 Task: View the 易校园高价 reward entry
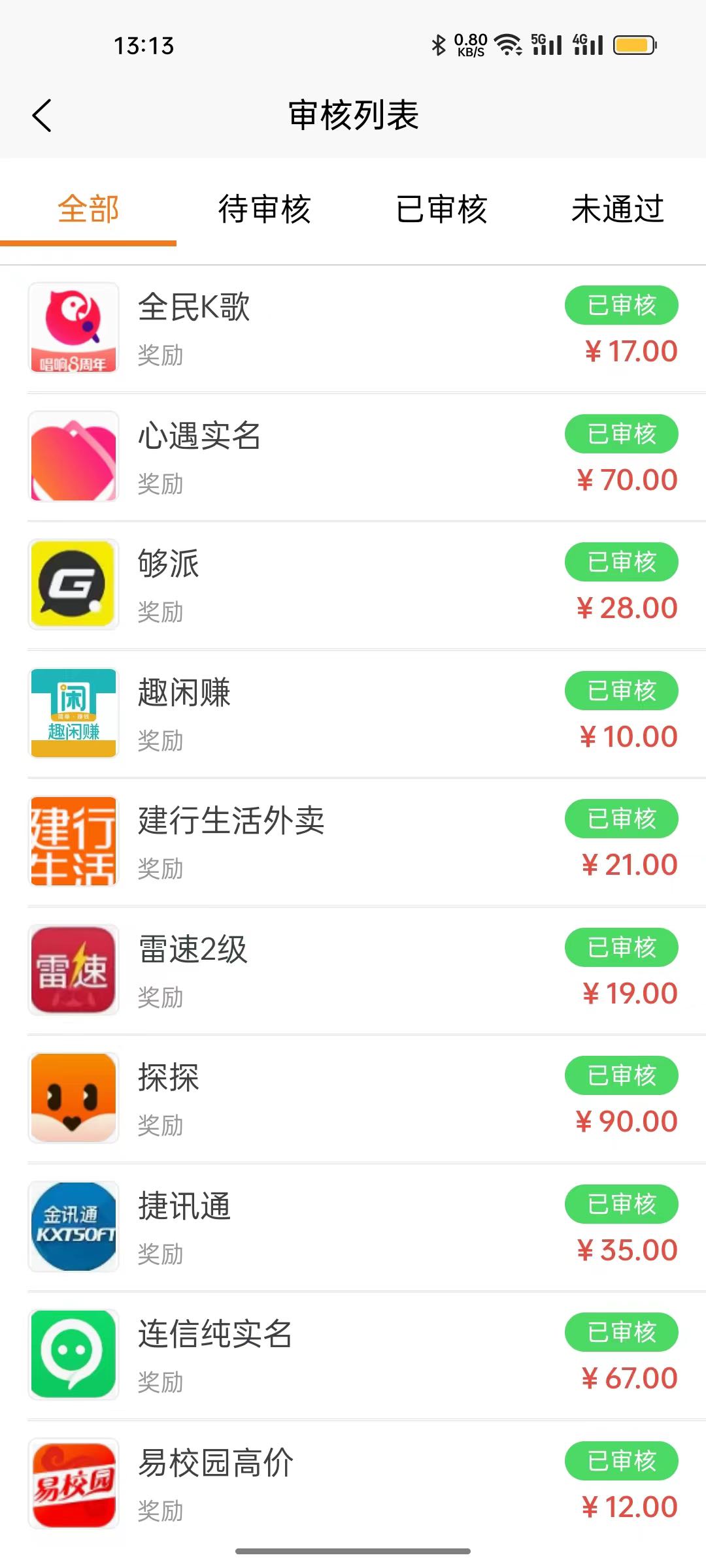353,1484
